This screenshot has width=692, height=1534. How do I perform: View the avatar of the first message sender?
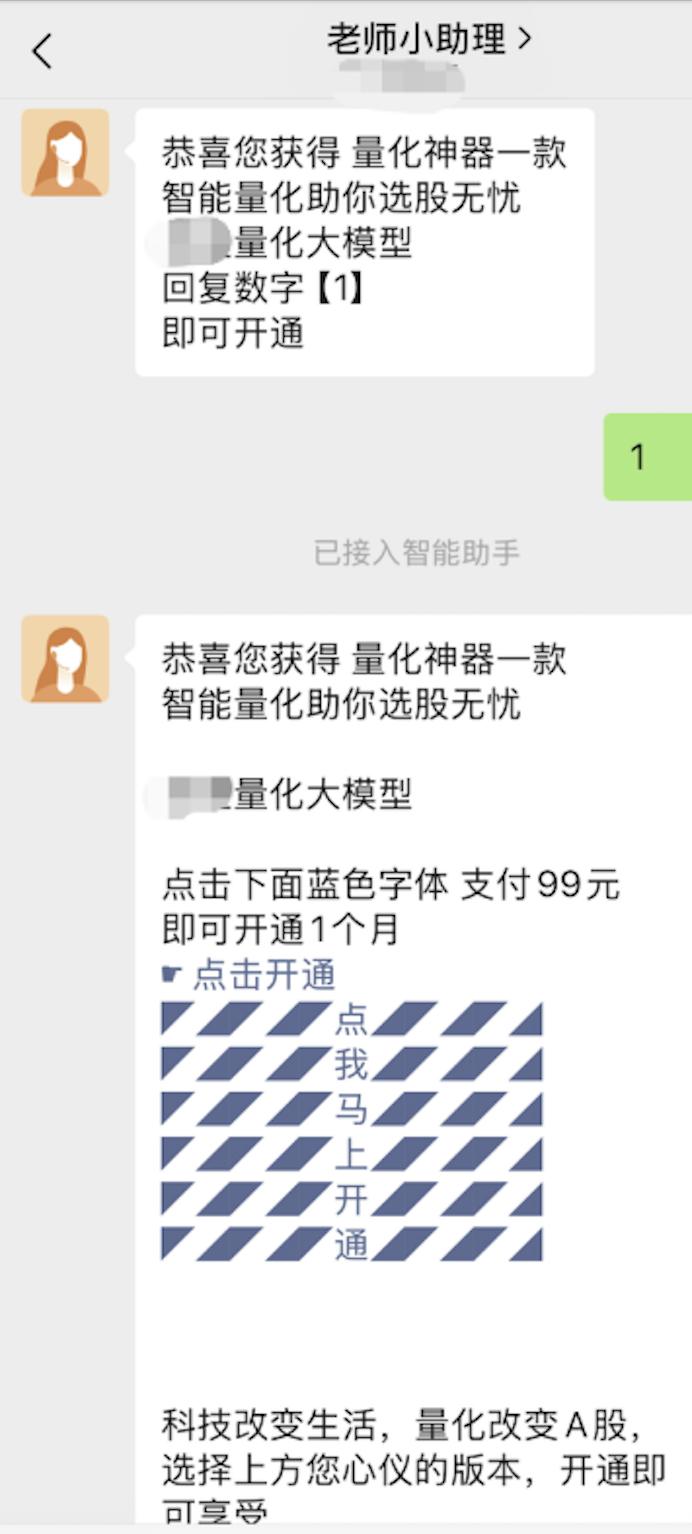click(65, 153)
